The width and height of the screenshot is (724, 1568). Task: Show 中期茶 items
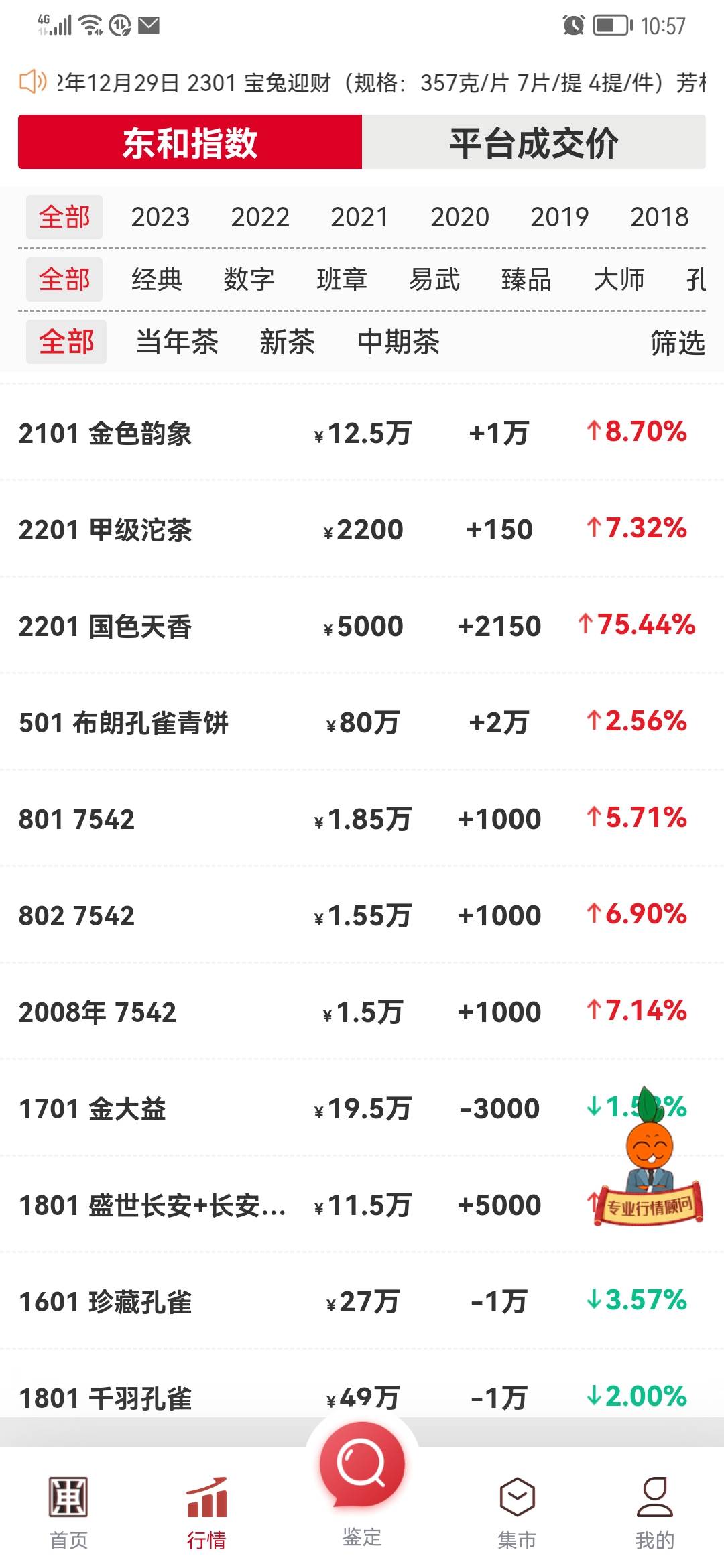(x=398, y=342)
